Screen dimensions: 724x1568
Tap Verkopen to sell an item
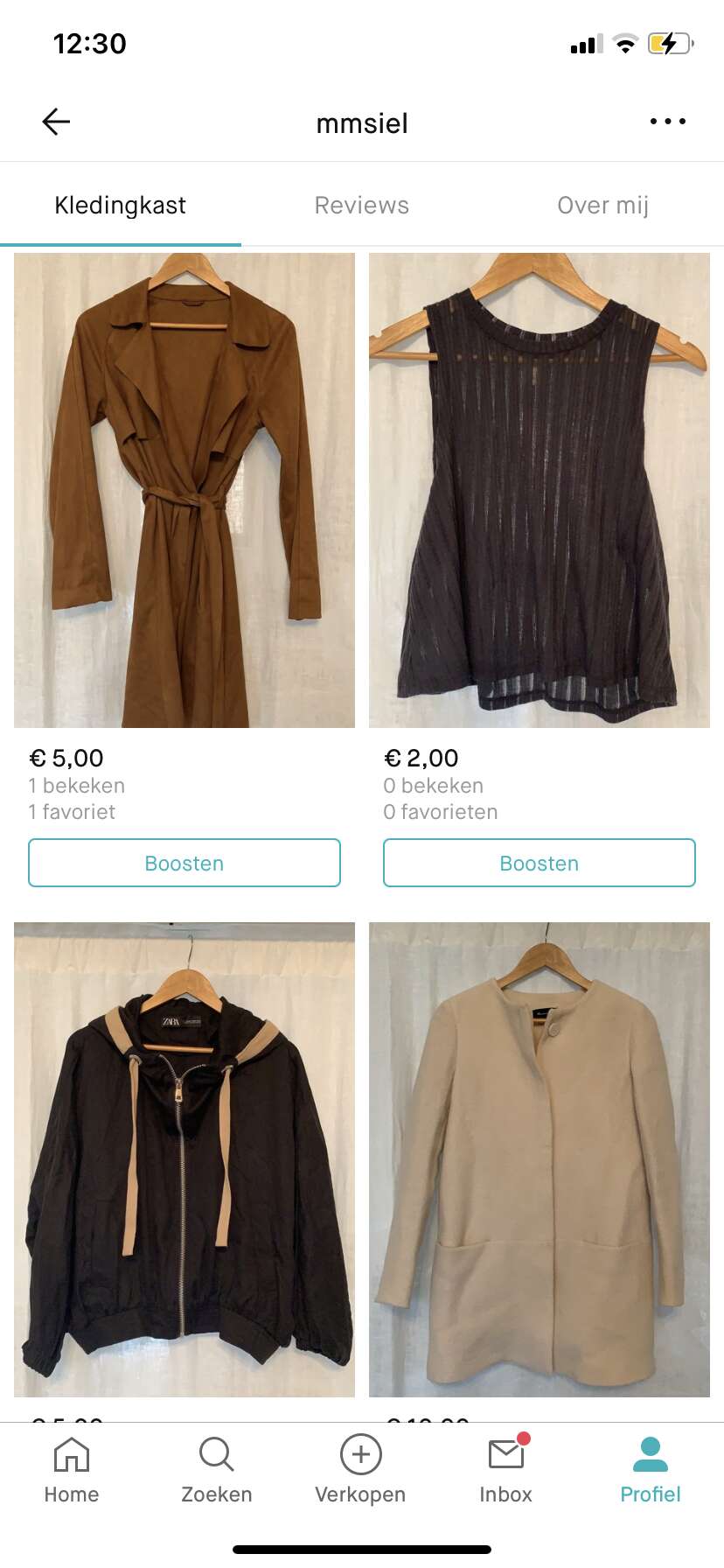tap(360, 1470)
